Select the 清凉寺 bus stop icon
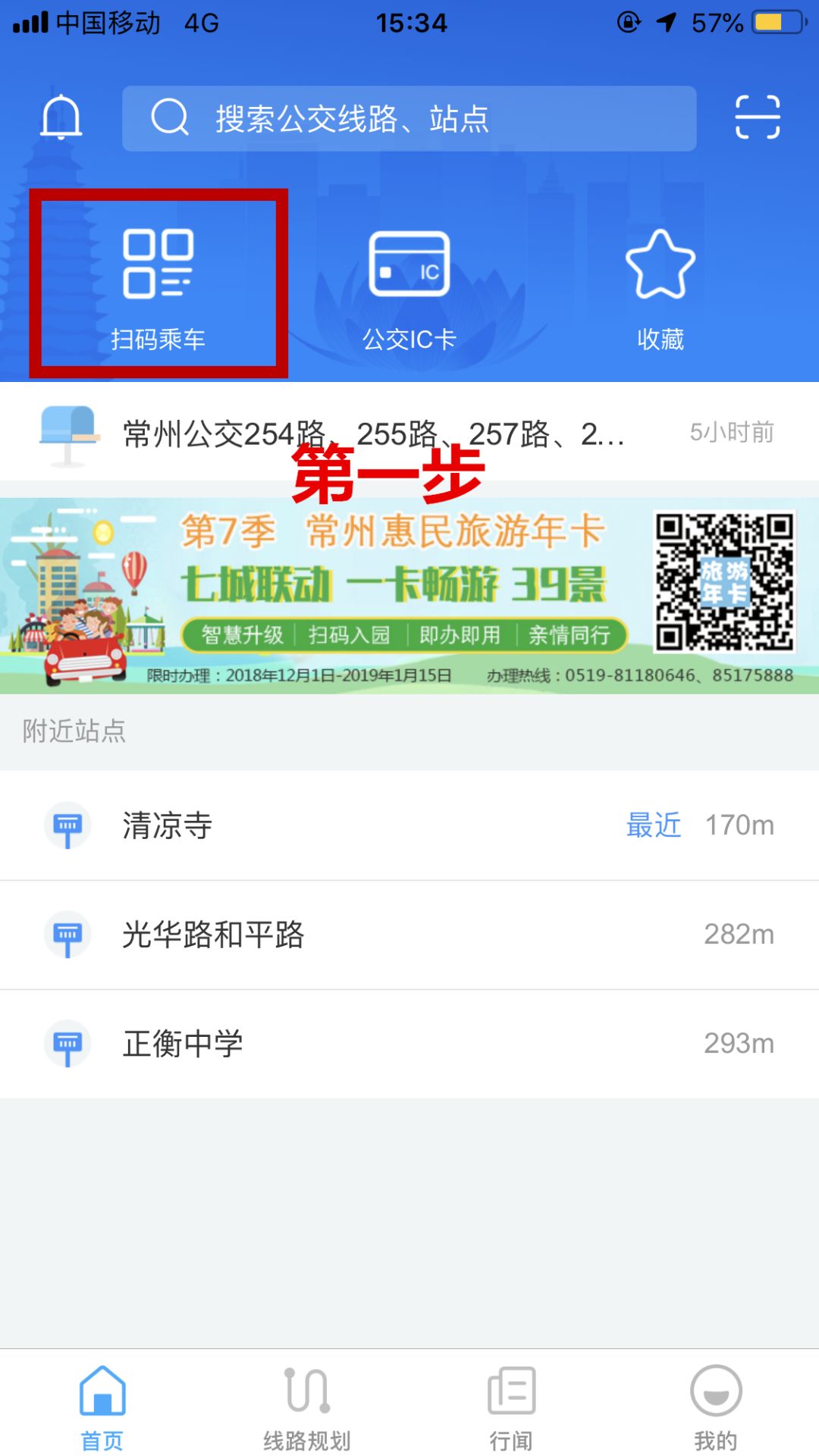The width and height of the screenshot is (819, 1456). tap(67, 826)
